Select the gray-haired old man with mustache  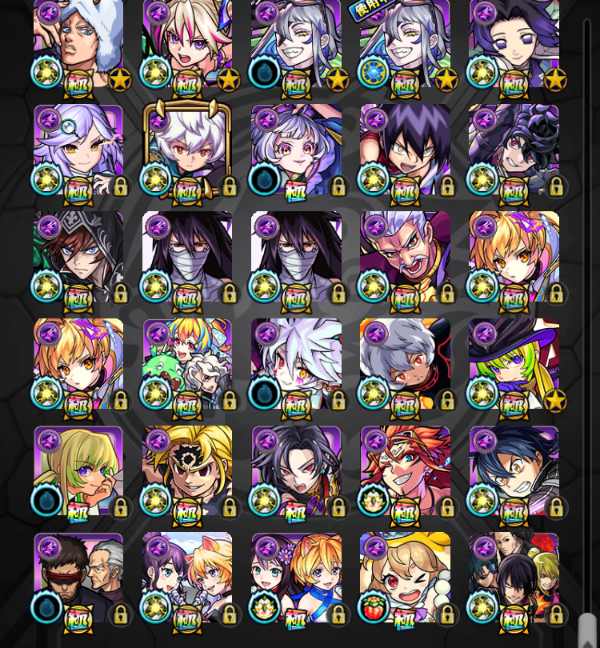[405, 257]
